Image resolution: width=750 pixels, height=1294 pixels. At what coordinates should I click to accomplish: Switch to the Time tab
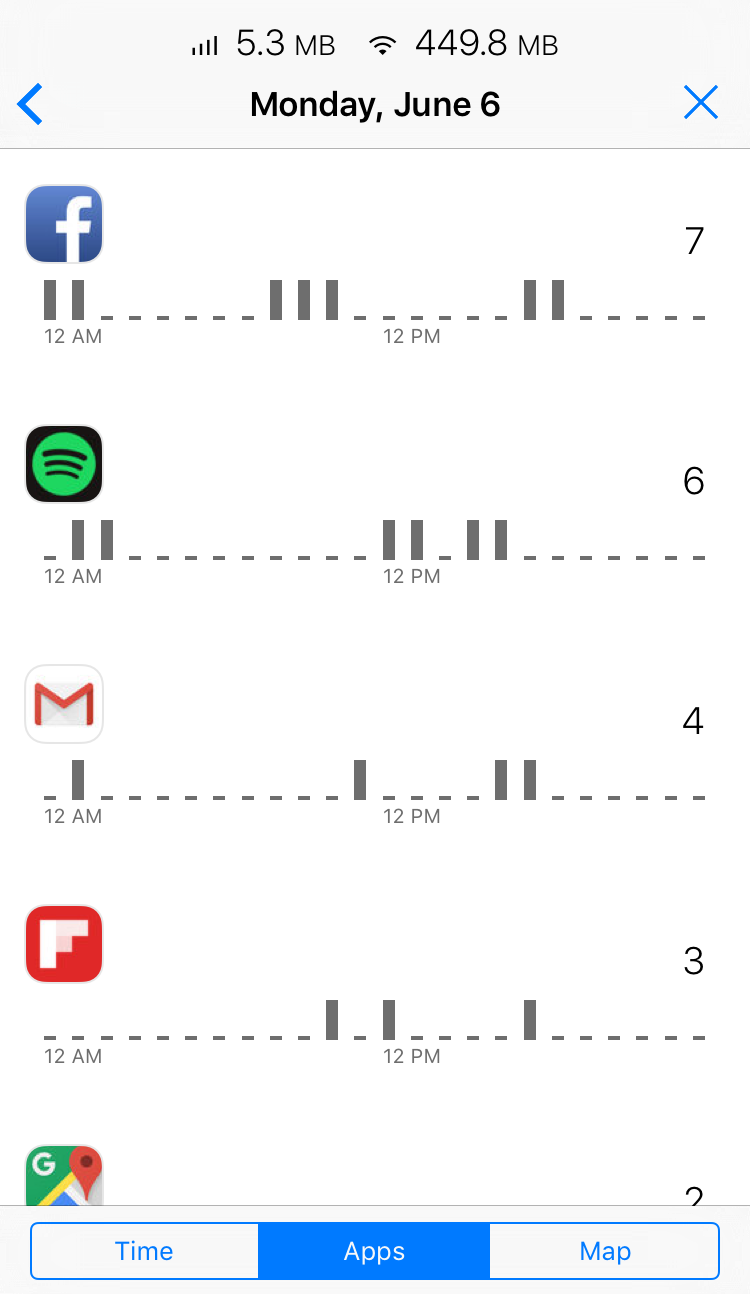tap(144, 1250)
